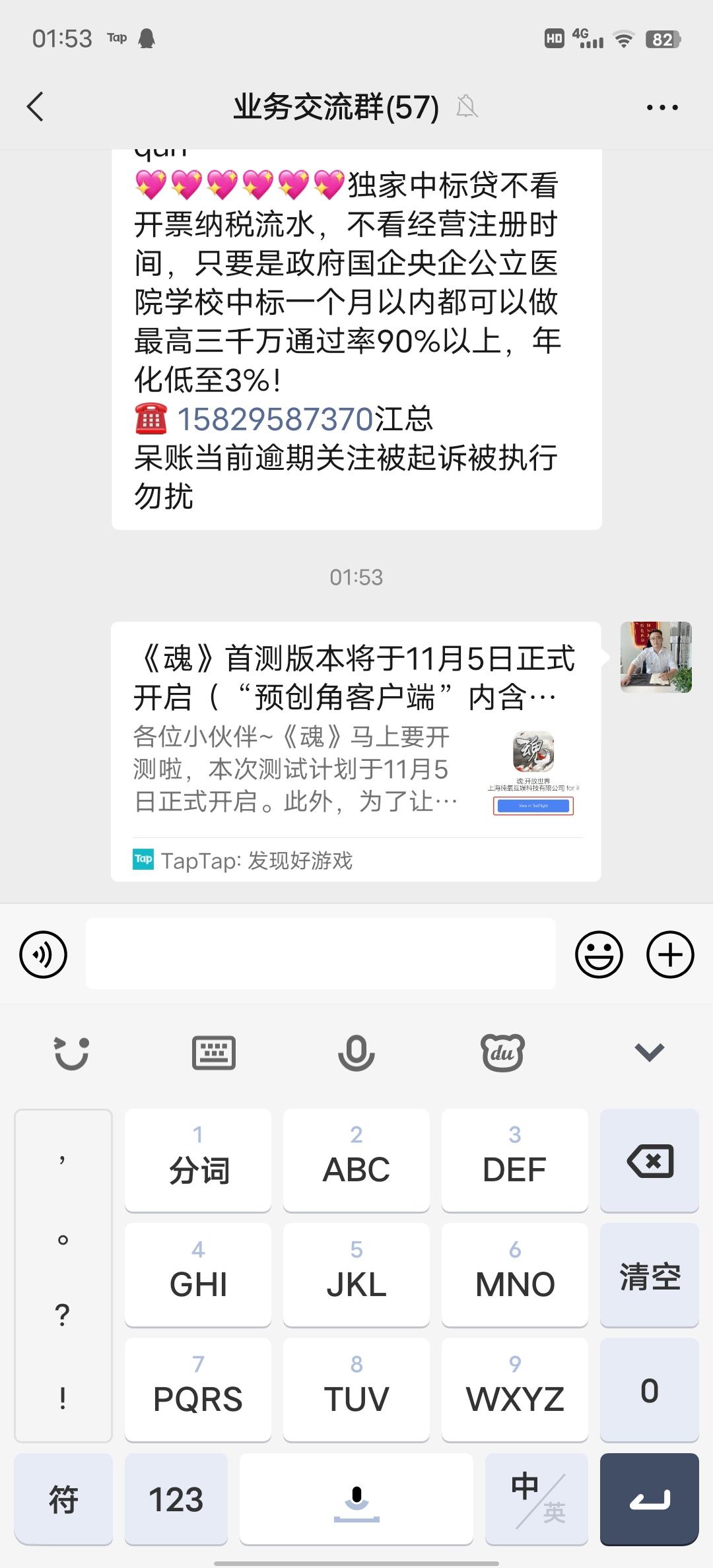Open the emoji sticker panel

pos(599,954)
